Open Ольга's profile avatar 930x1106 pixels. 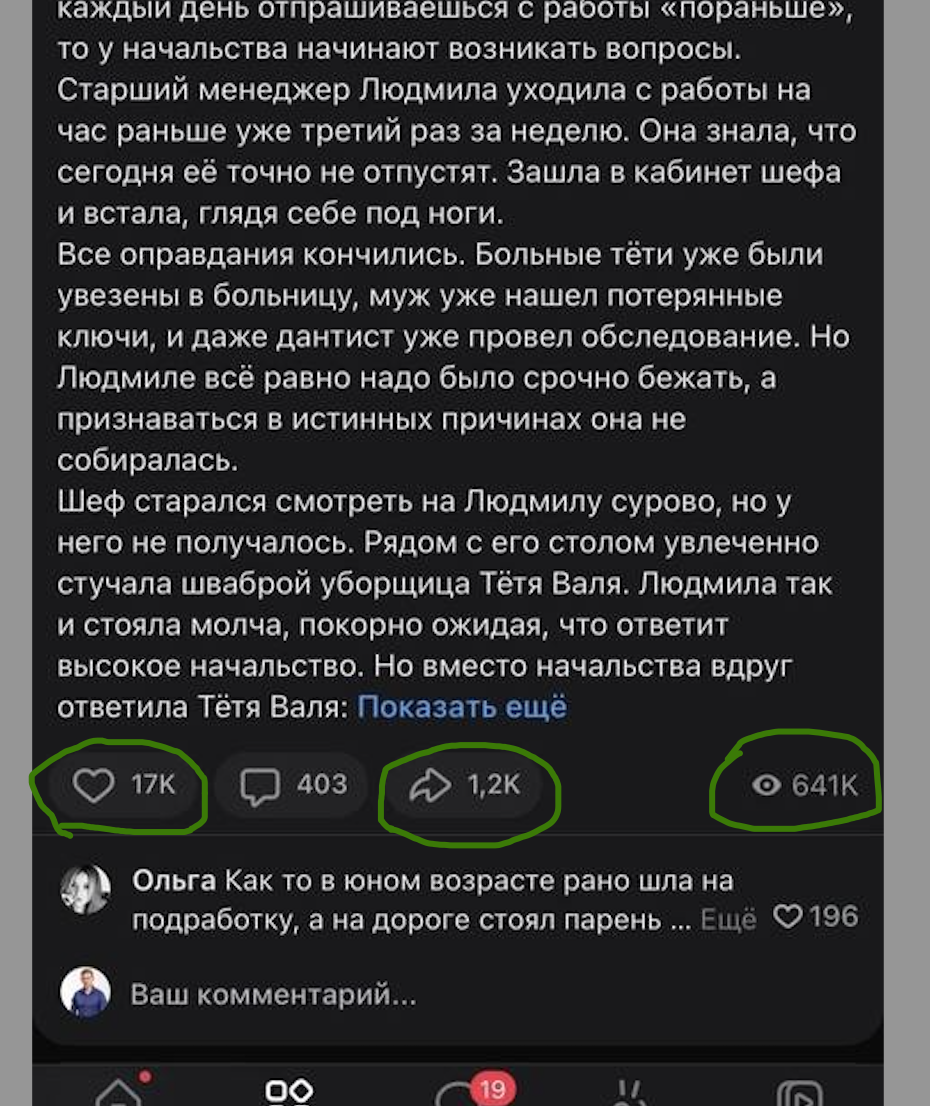85,890
